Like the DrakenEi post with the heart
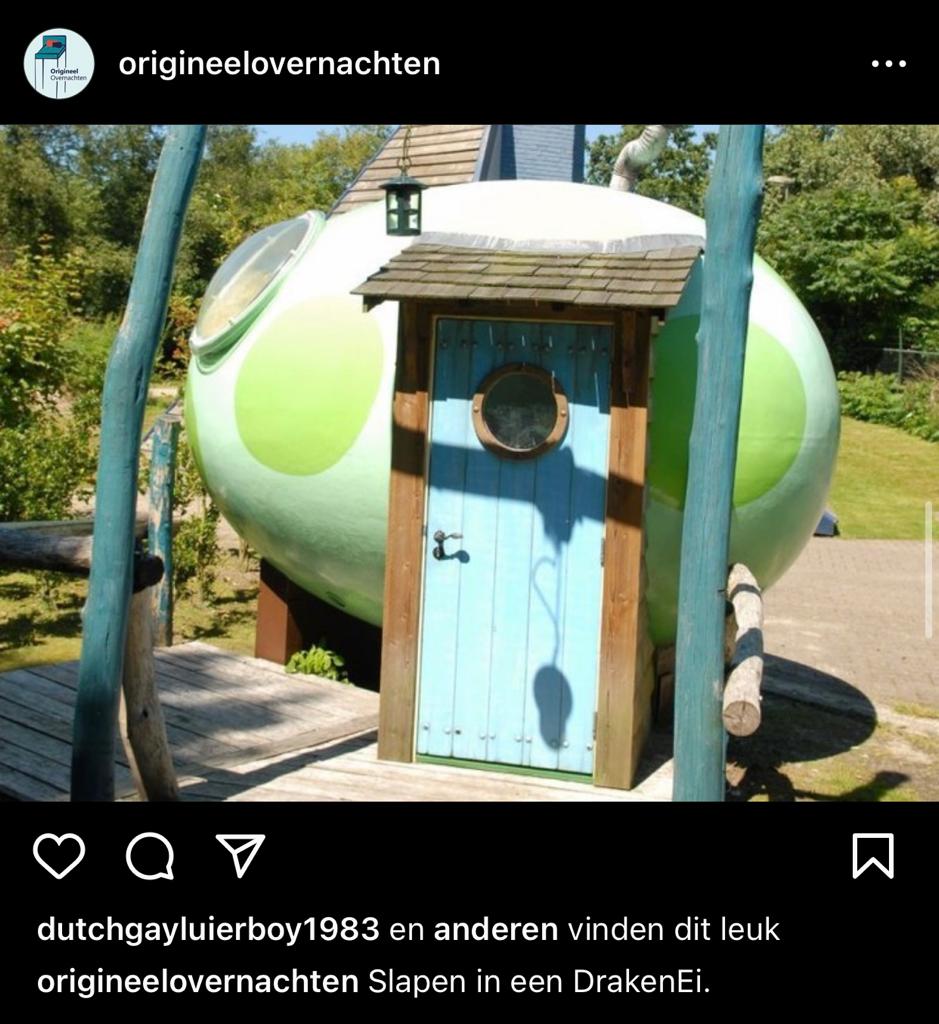939x1024 pixels. [x=59, y=856]
